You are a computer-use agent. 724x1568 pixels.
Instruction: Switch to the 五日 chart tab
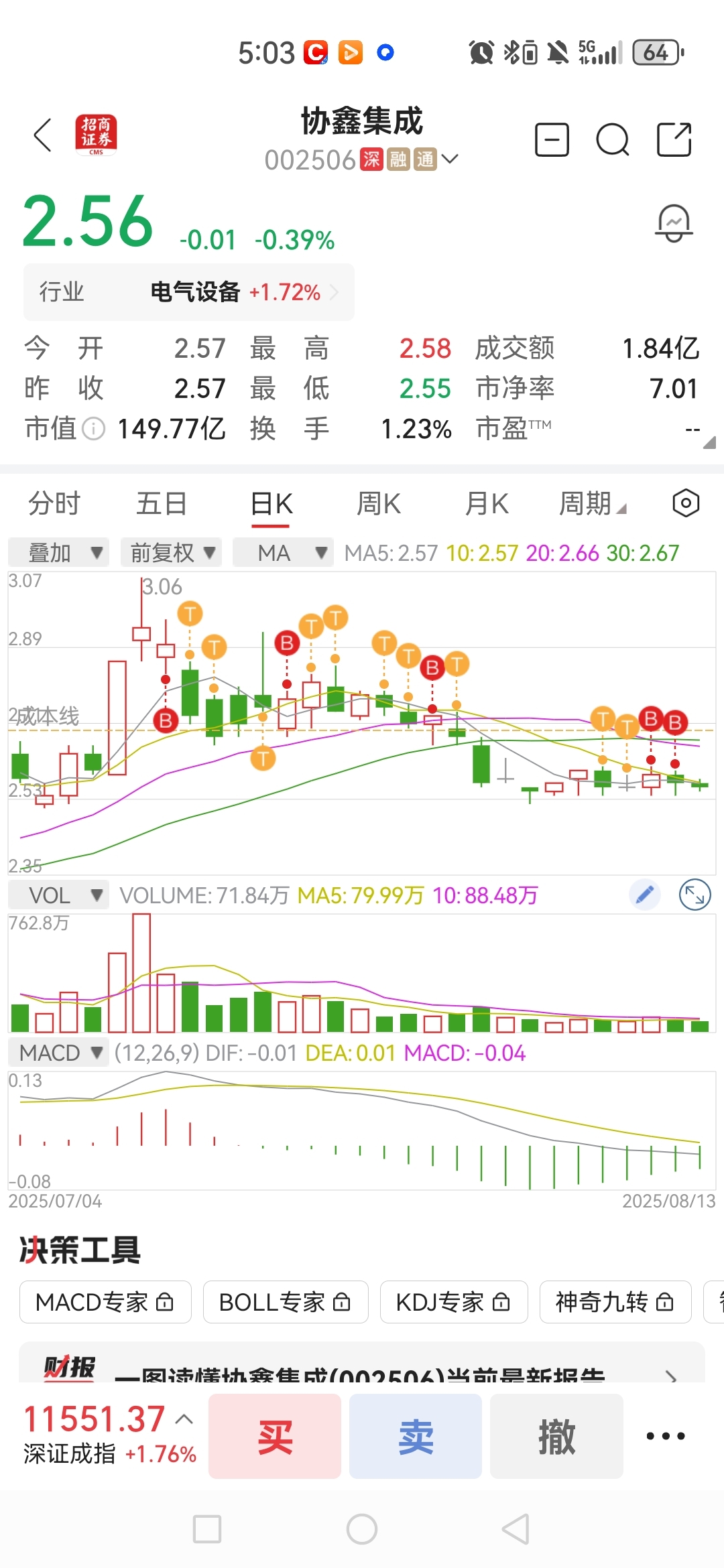coord(162,503)
